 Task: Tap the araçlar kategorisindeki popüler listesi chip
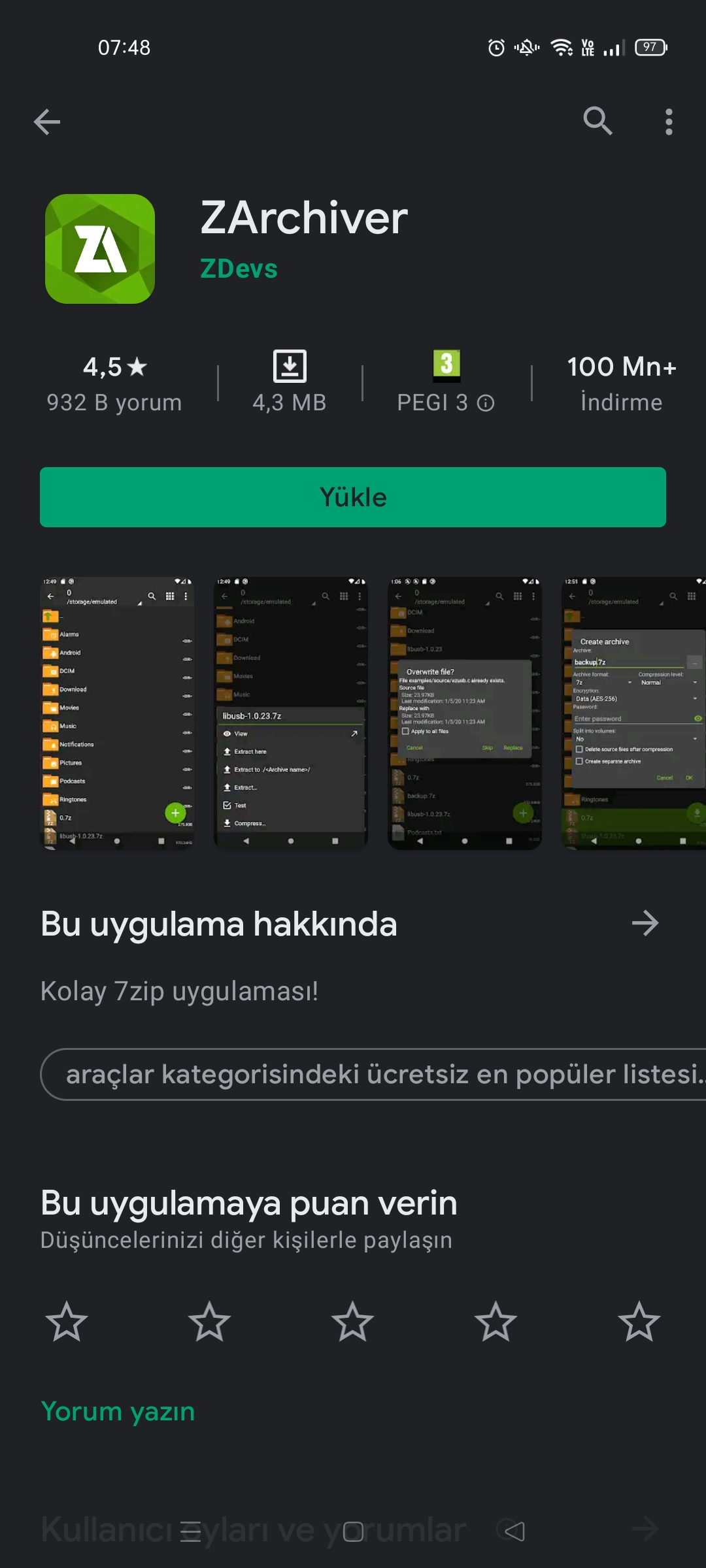click(373, 1075)
